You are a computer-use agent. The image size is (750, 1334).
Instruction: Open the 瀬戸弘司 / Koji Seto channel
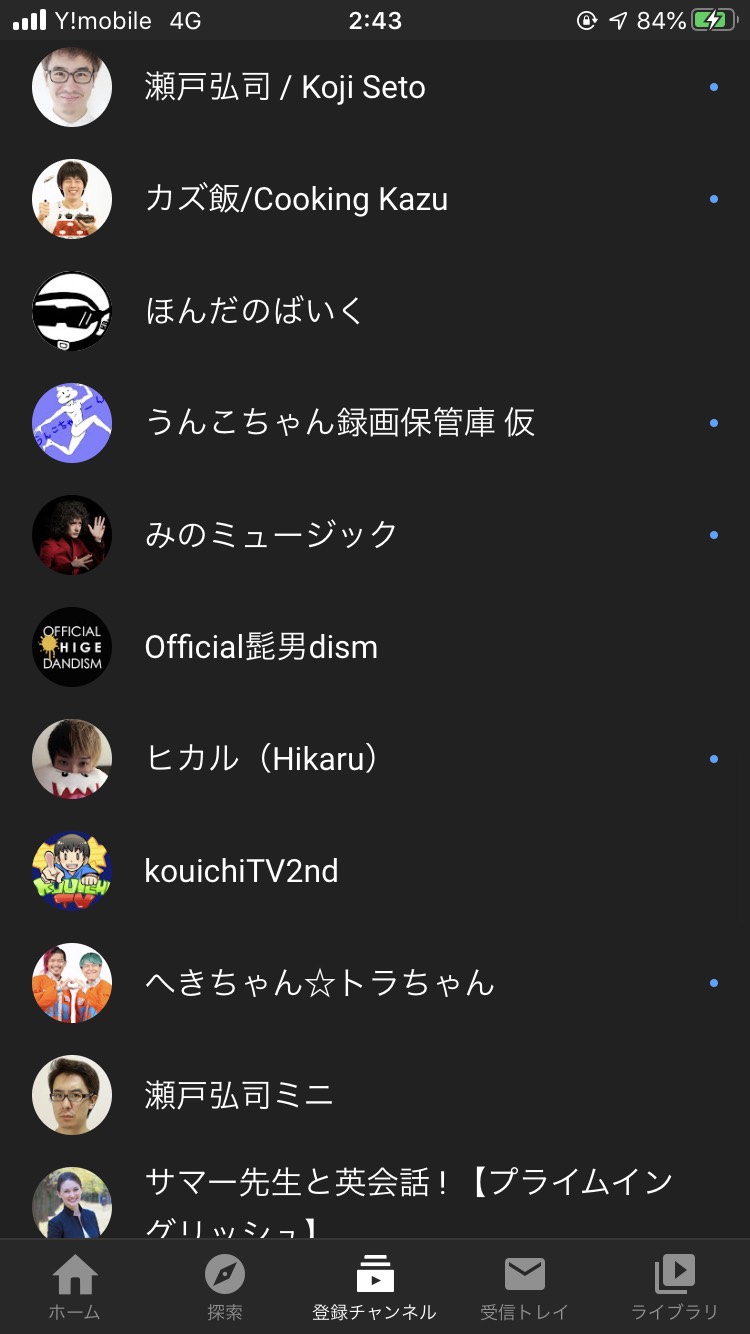pos(375,87)
